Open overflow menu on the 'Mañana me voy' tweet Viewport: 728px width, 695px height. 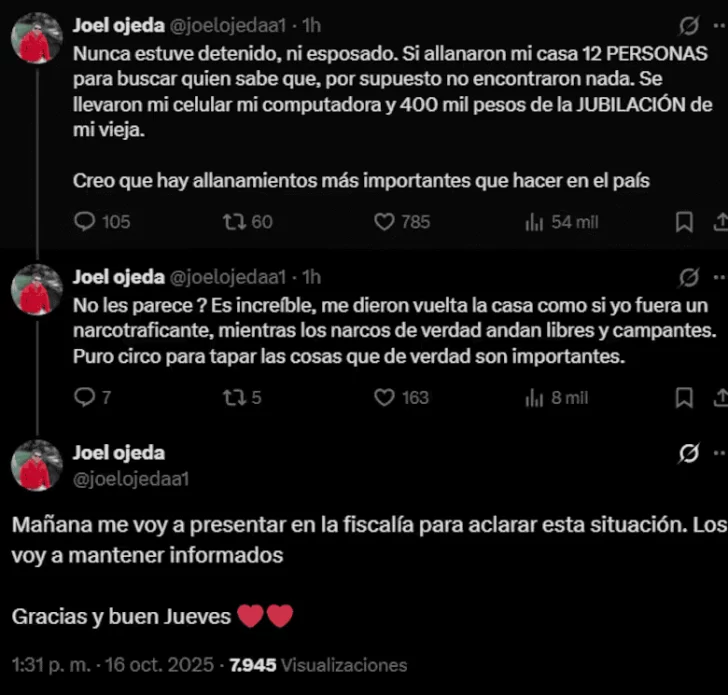(718, 453)
